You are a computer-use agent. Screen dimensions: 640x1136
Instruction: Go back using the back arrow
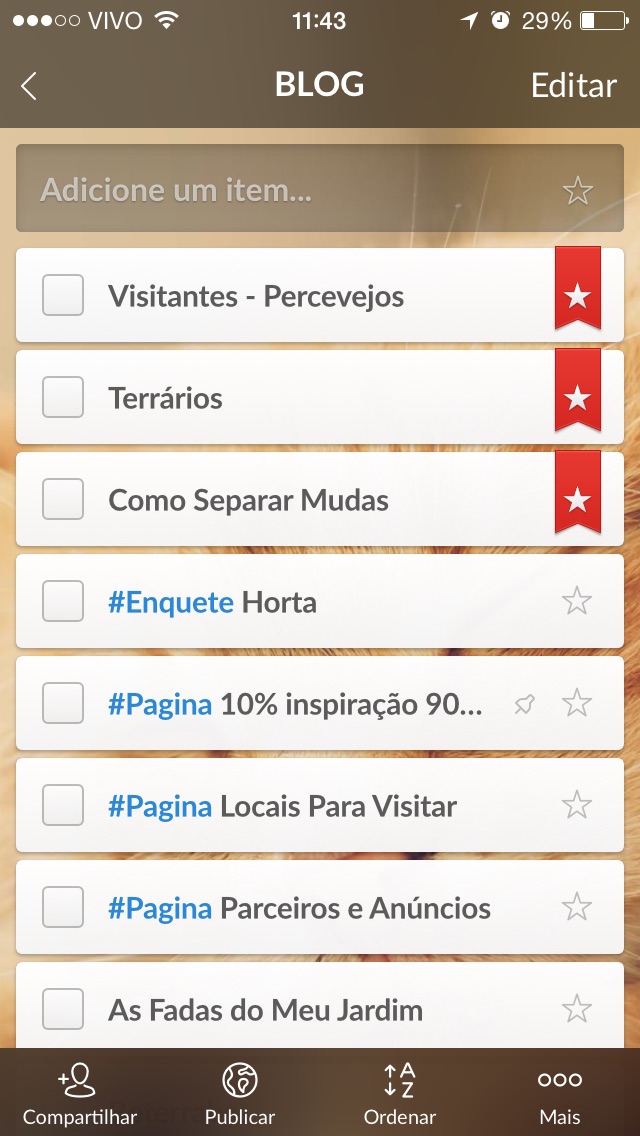[28, 86]
